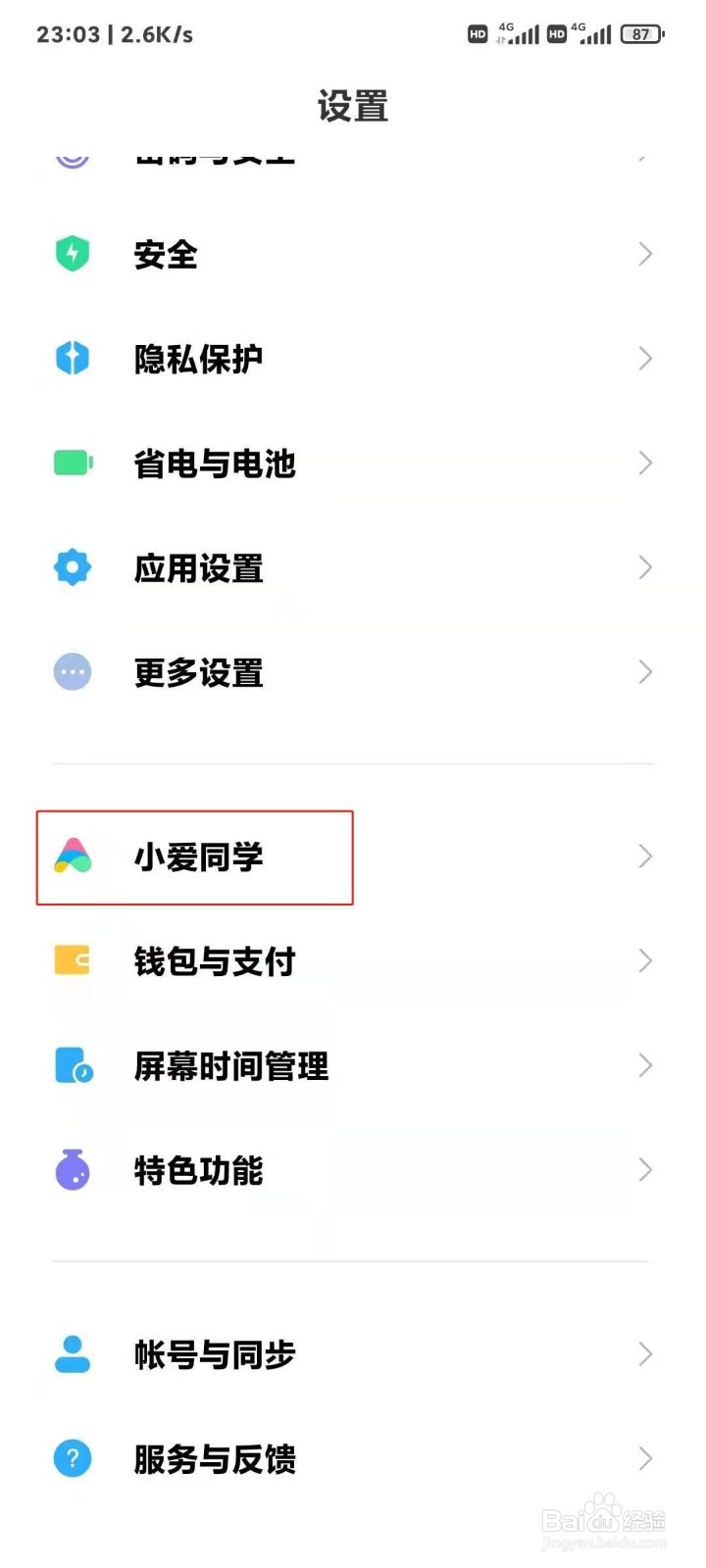Screen dimensions: 706x1568
Task: Click the 钱包与支付 wallet icon
Action: (x=72, y=960)
